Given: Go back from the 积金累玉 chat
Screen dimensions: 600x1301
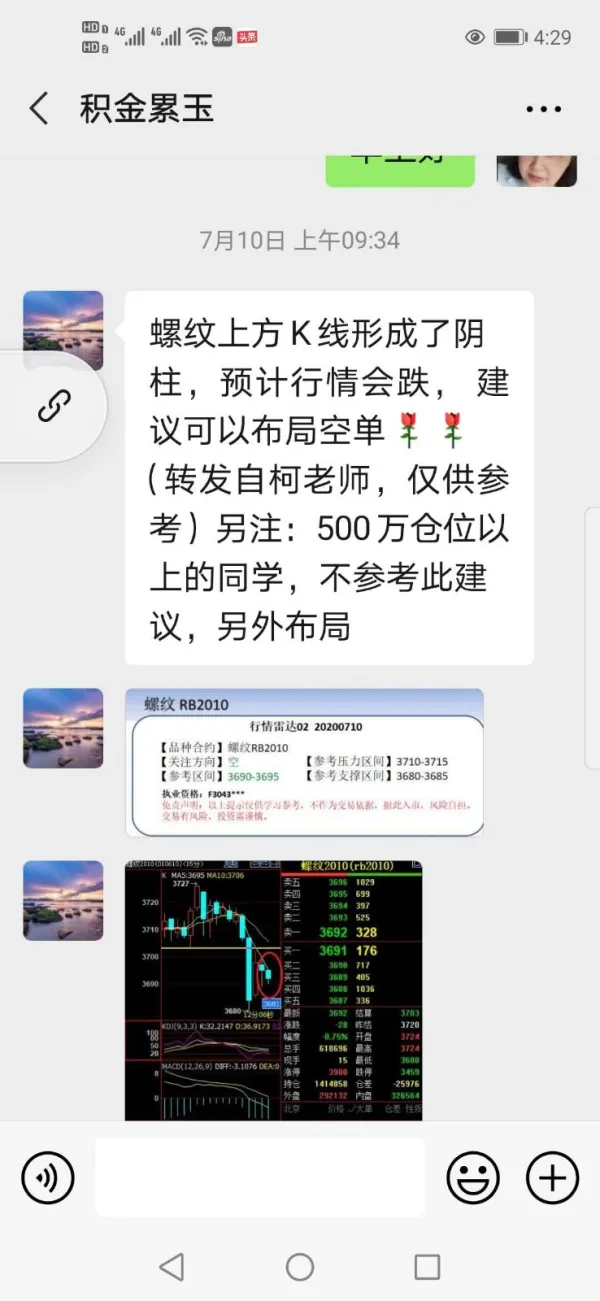Looking at the screenshot, I should click(x=39, y=108).
